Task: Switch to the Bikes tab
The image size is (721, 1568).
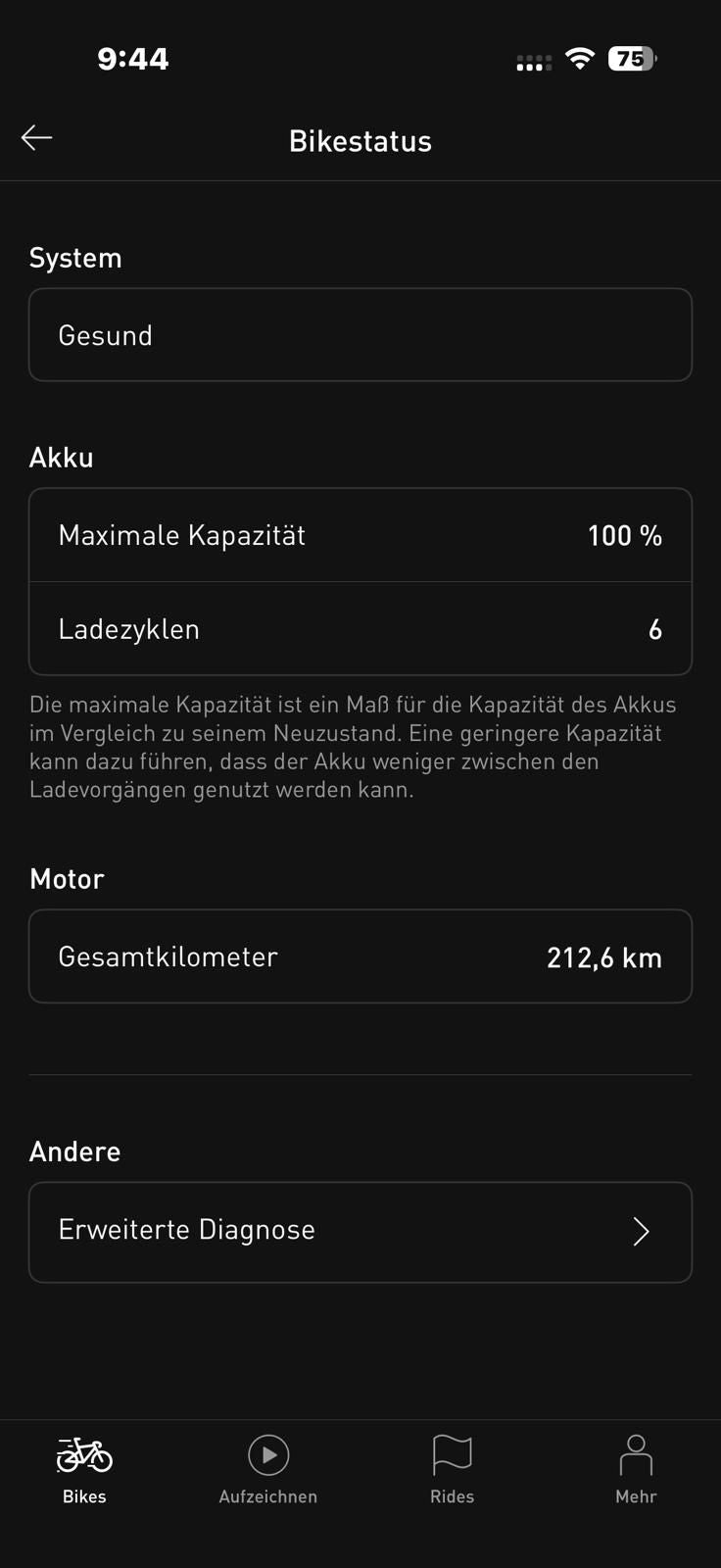Action: click(x=84, y=1469)
